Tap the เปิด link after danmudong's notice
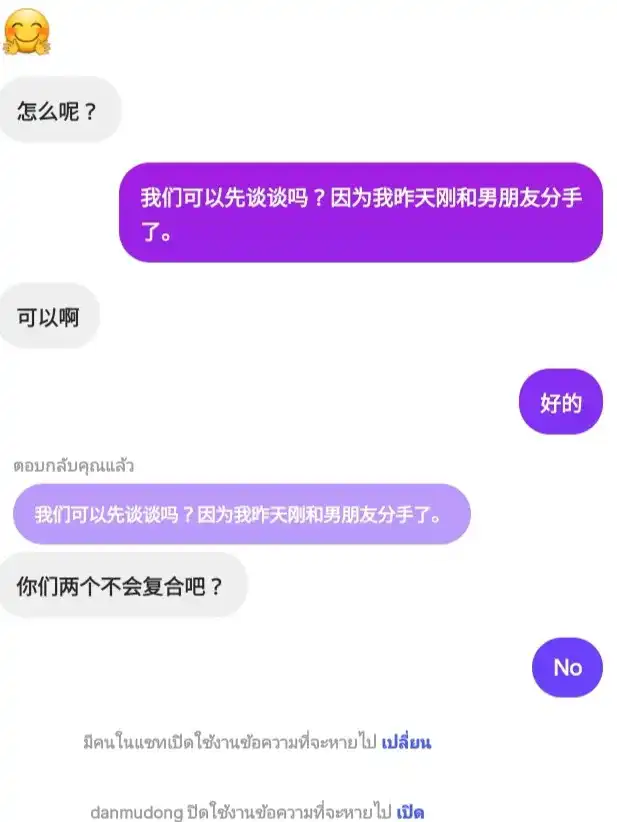This screenshot has width=617, height=822. pos(410,811)
